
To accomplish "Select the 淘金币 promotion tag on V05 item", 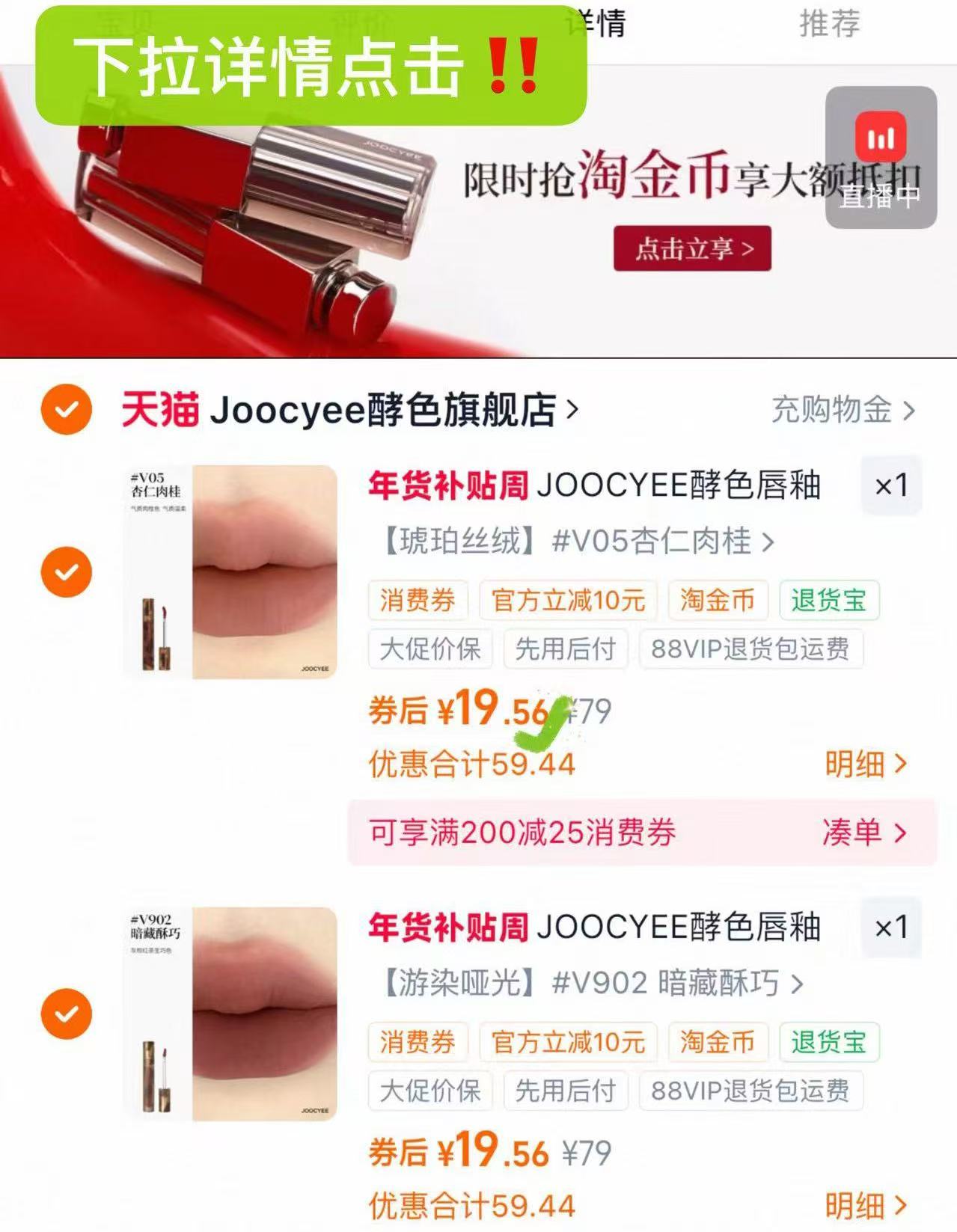I will (718, 600).
